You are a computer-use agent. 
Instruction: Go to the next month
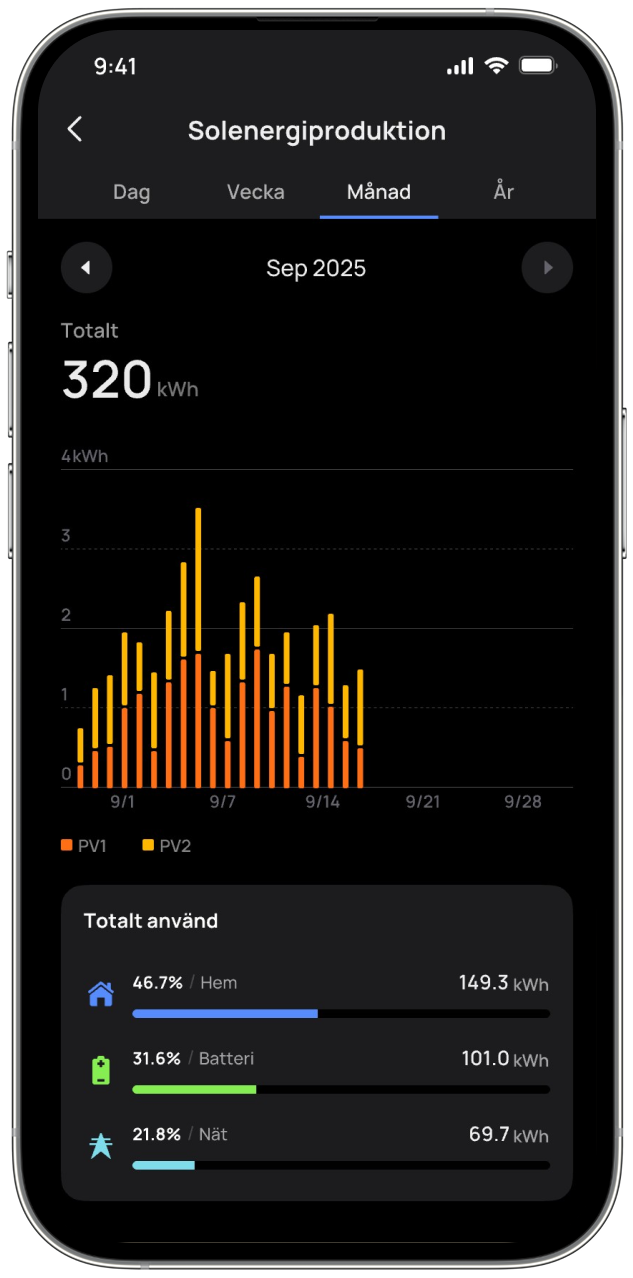(x=547, y=268)
